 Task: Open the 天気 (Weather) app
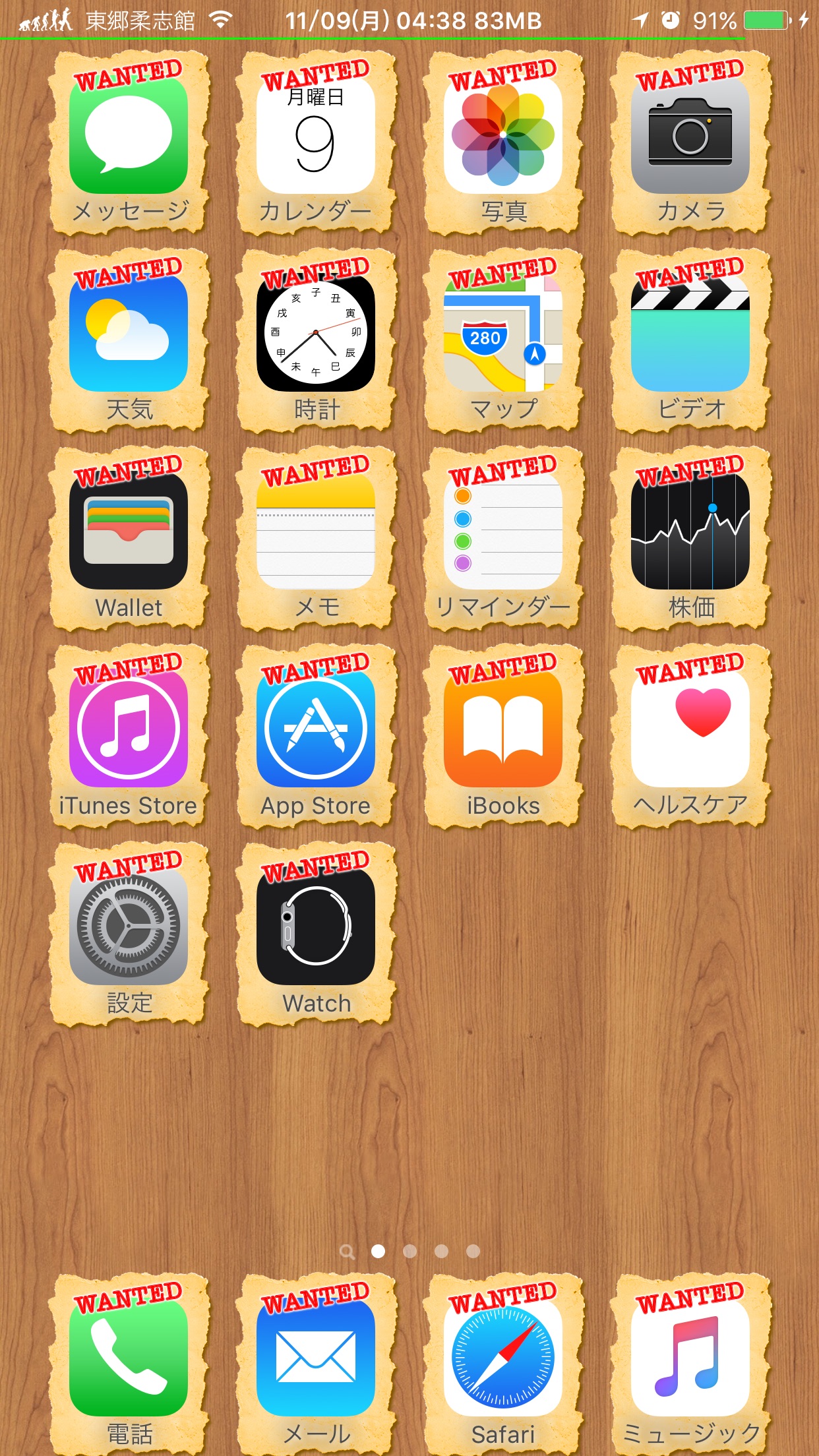[129, 333]
